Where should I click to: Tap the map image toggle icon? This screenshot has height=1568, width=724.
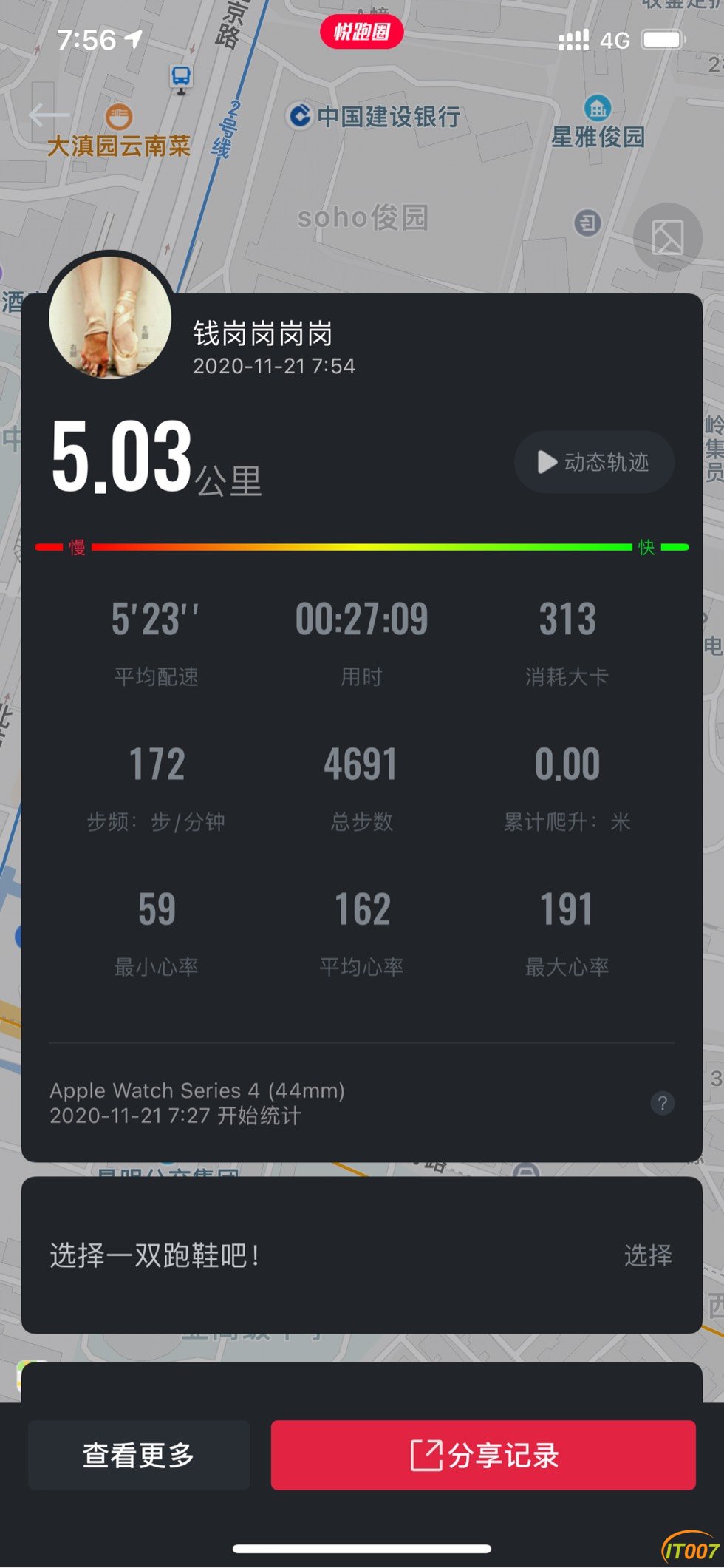pyautogui.click(x=667, y=238)
